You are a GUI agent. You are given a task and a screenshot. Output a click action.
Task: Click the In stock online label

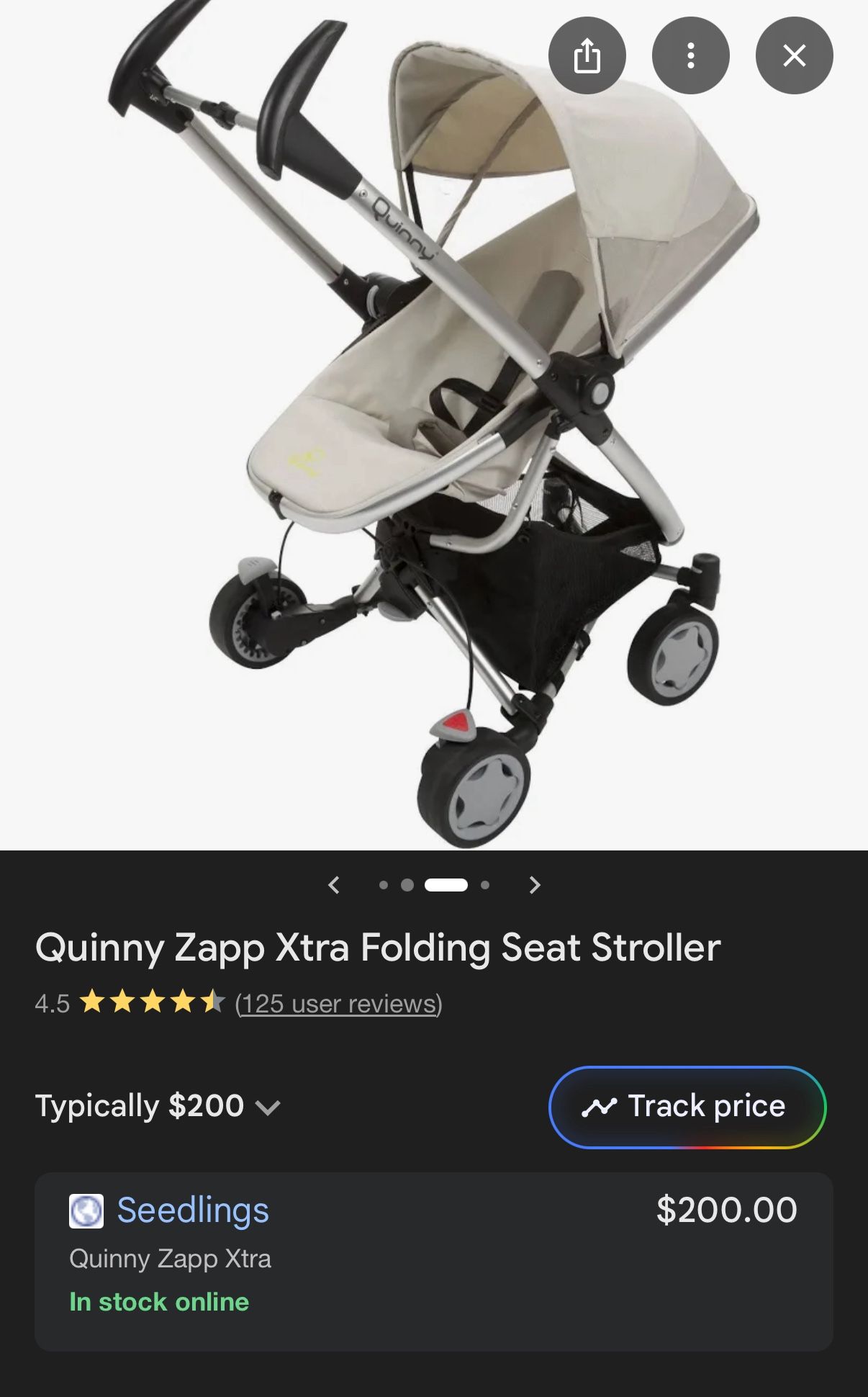160,1301
